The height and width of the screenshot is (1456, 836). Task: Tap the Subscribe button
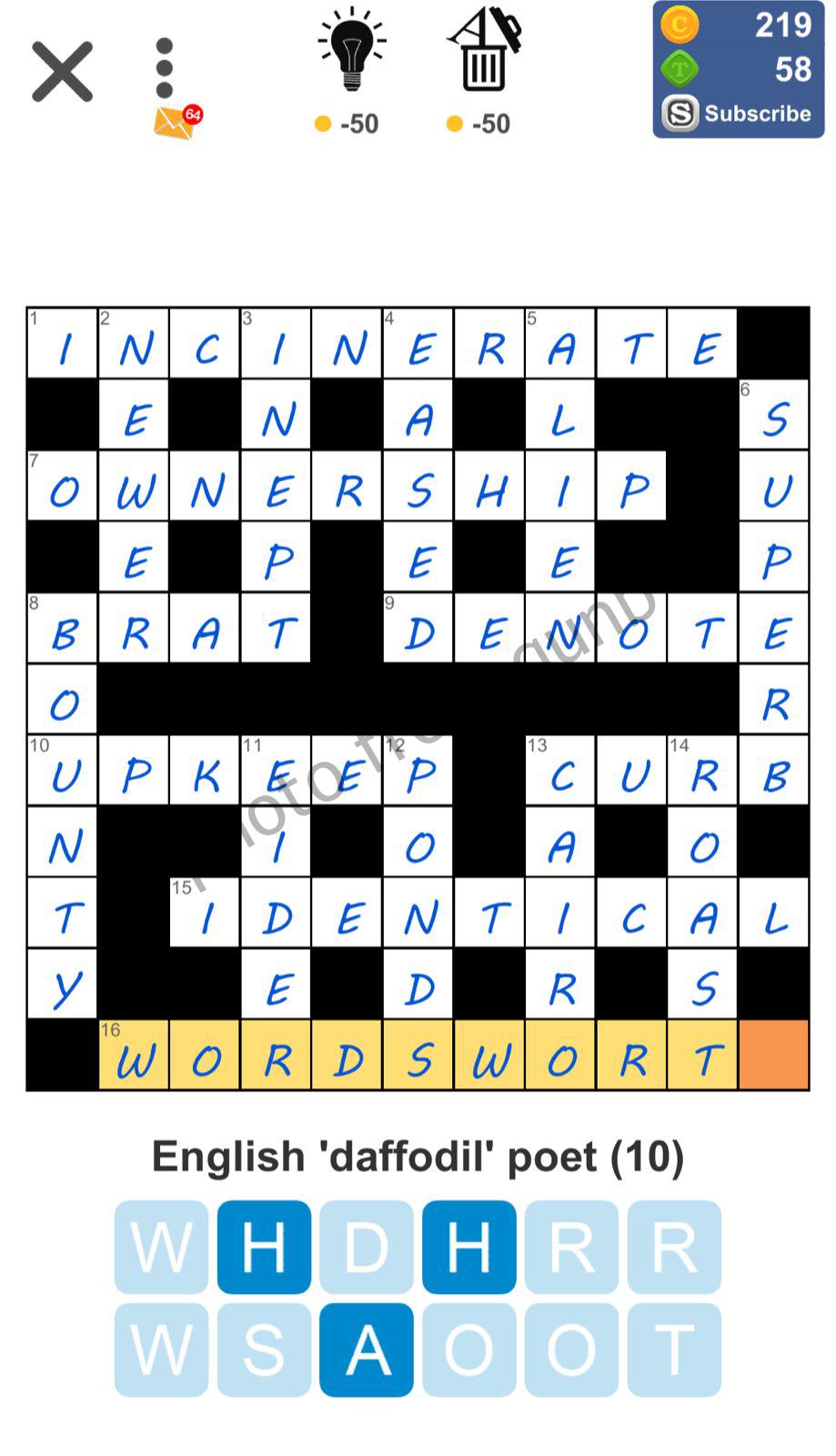738,114
